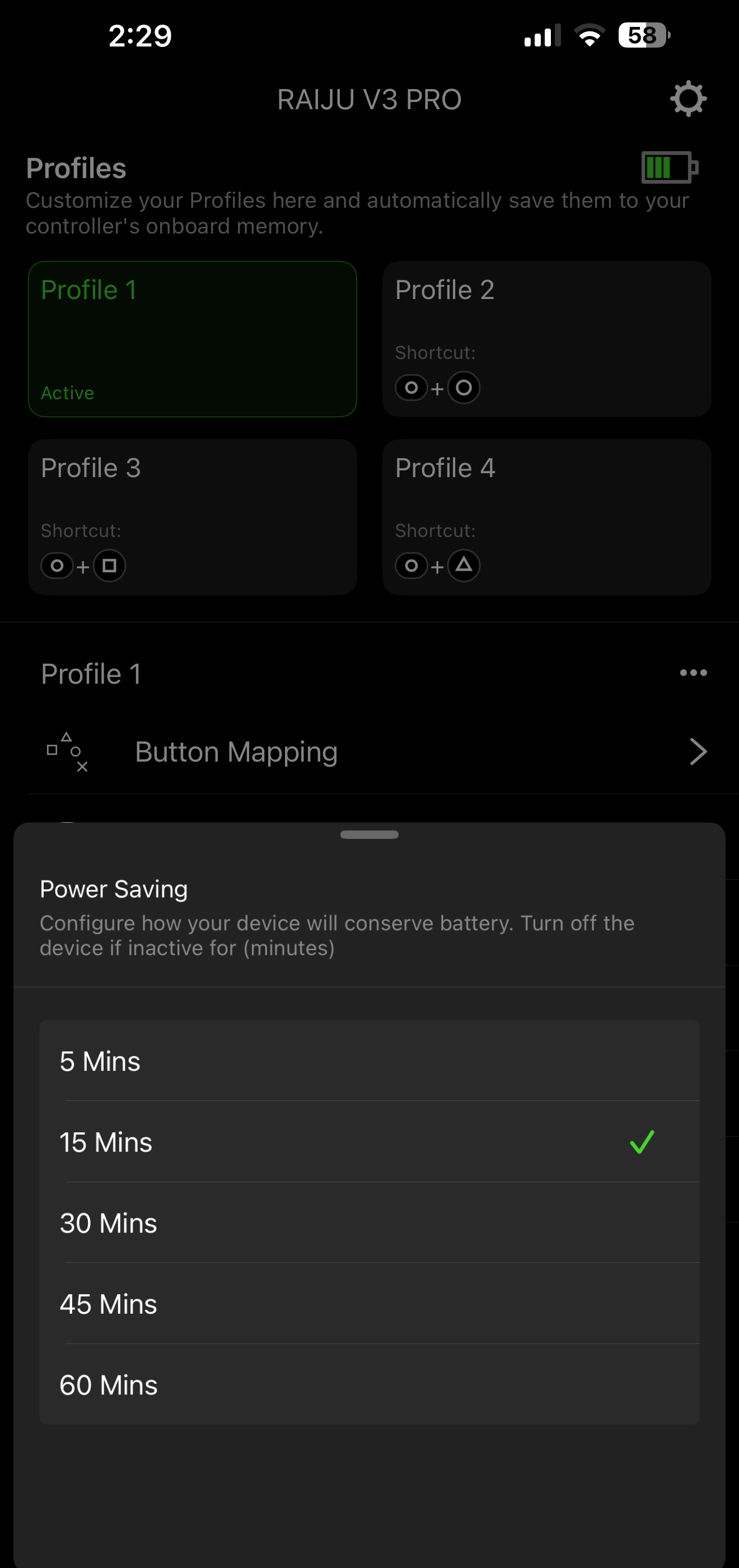Screen dimensions: 739x1568
Task: Choose the 30 Mins option
Action: pyautogui.click(x=369, y=1224)
